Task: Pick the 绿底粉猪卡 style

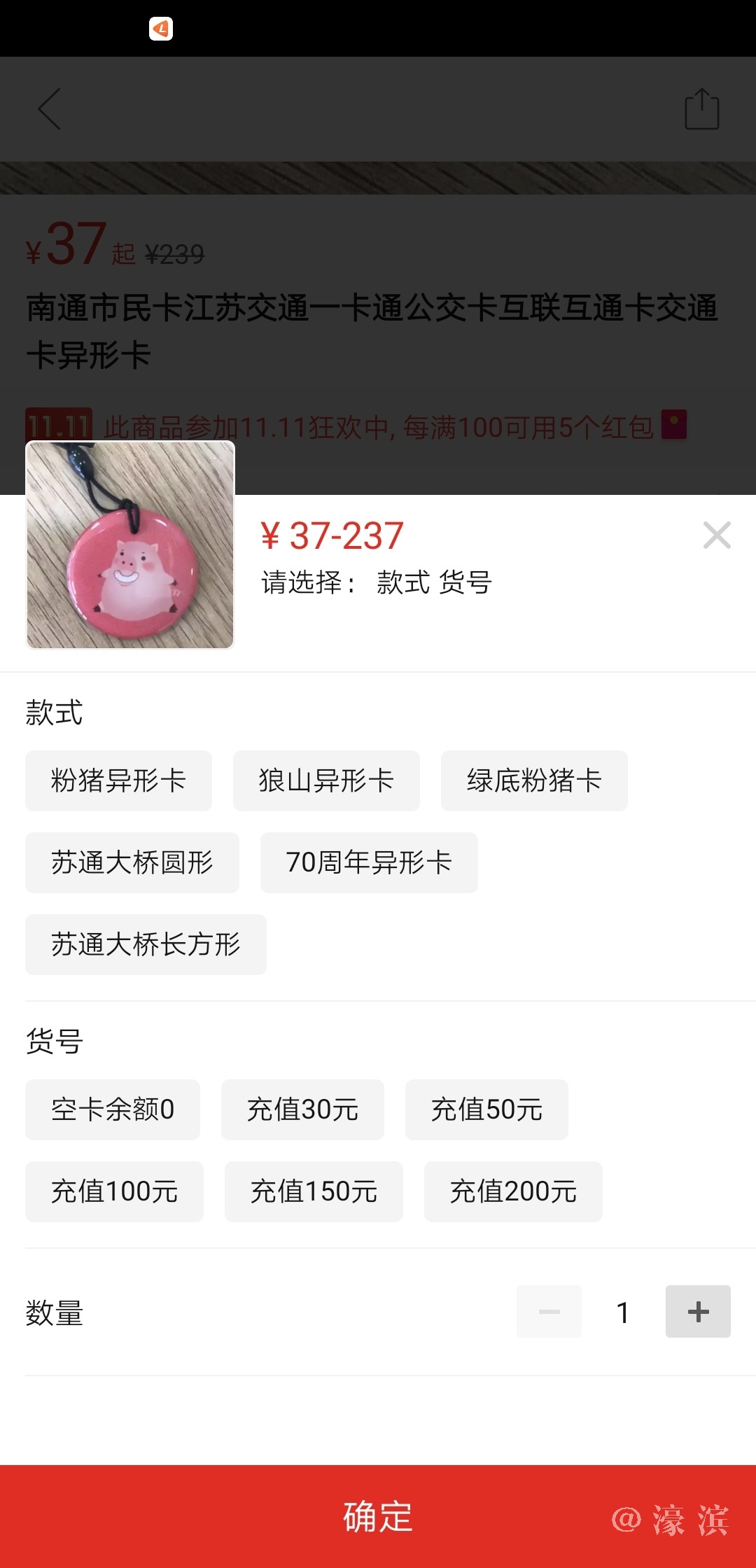Action: coord(534,780)
